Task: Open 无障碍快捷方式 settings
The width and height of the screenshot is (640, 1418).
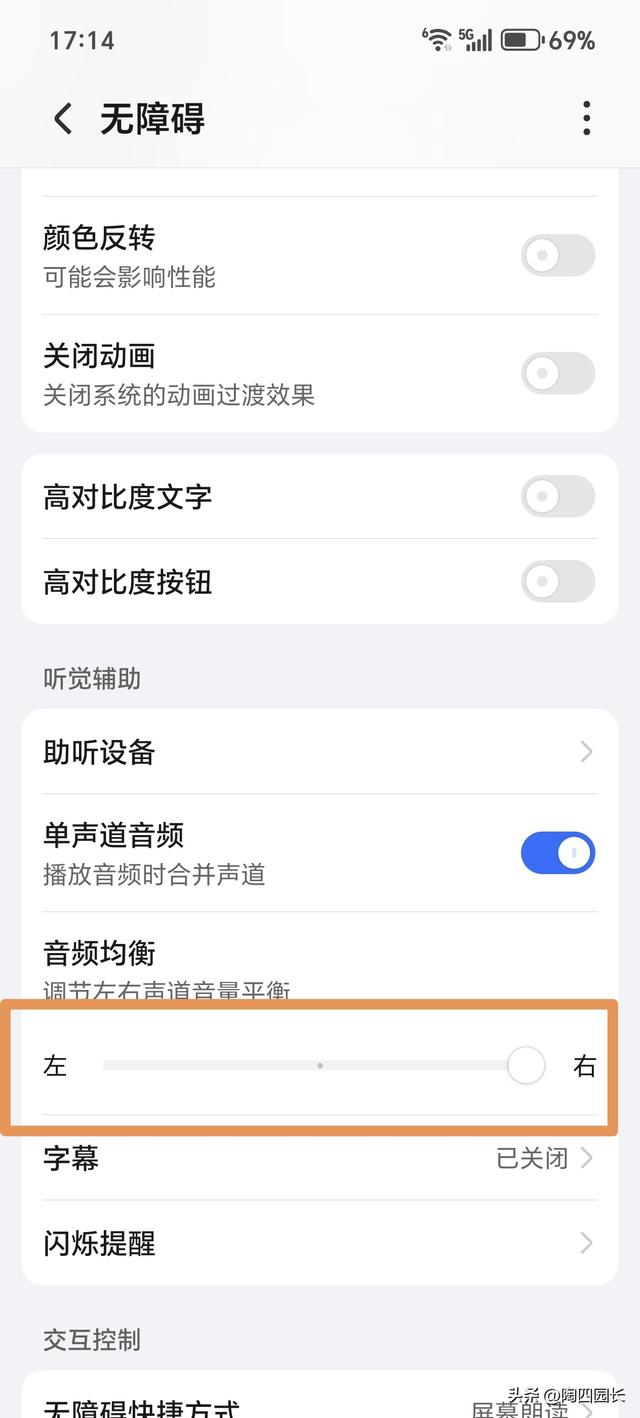Action: 319,1405
